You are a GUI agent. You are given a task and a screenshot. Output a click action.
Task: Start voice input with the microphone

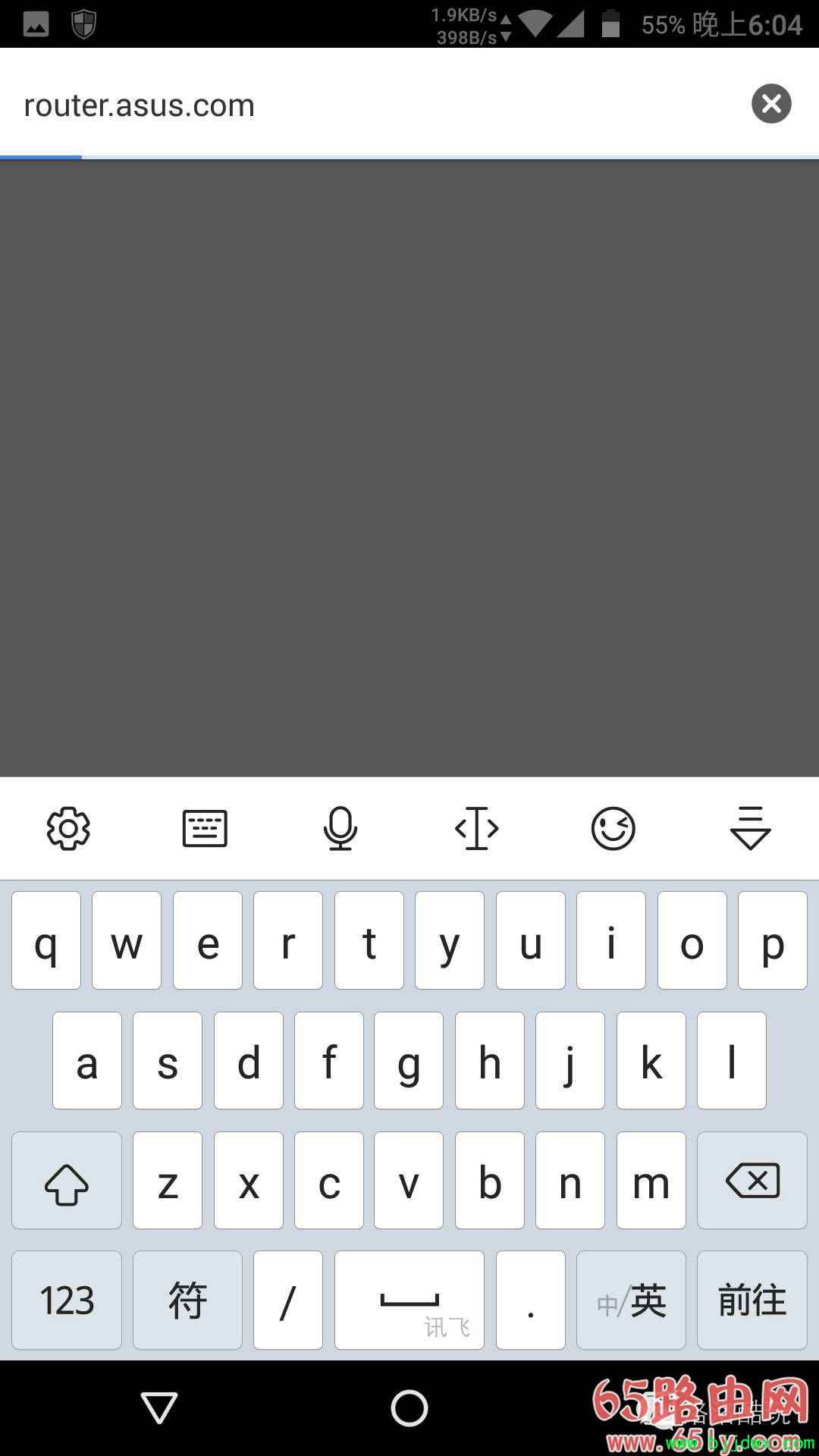point(340,828)
